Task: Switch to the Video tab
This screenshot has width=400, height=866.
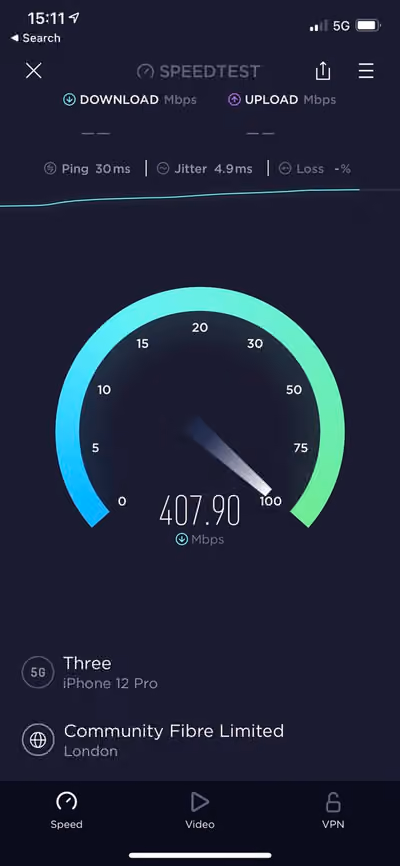Action: 200,810
